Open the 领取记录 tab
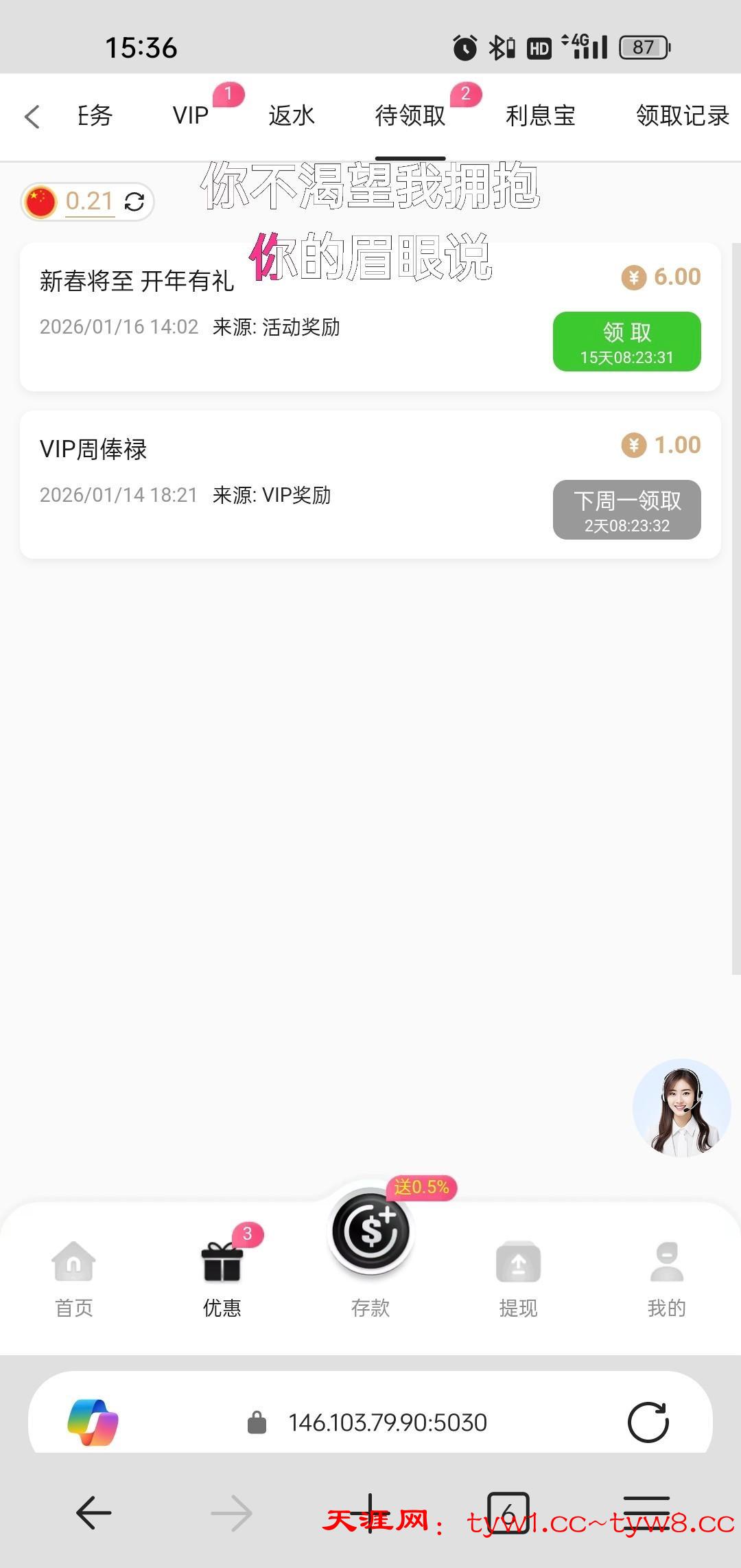The width and height of the screenshot is (741, 1568). pos(682,115)
